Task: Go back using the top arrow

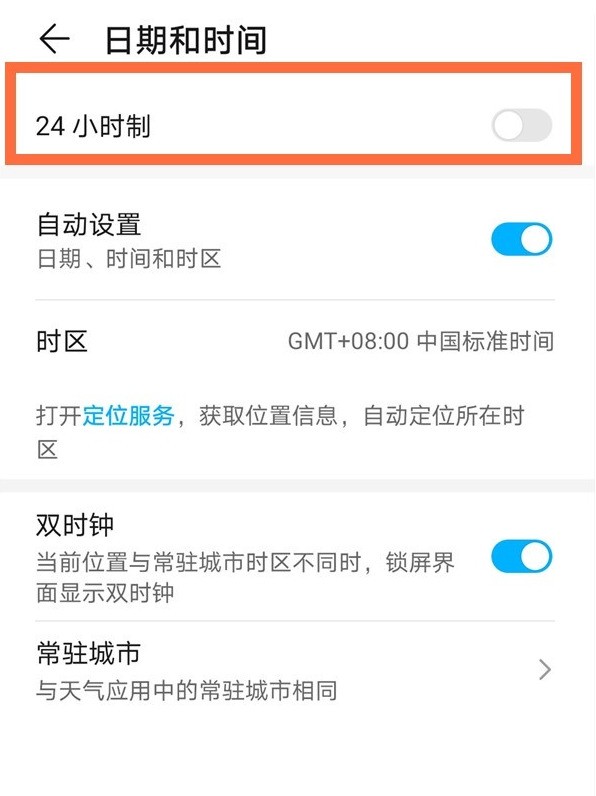Action: (54, 39)
